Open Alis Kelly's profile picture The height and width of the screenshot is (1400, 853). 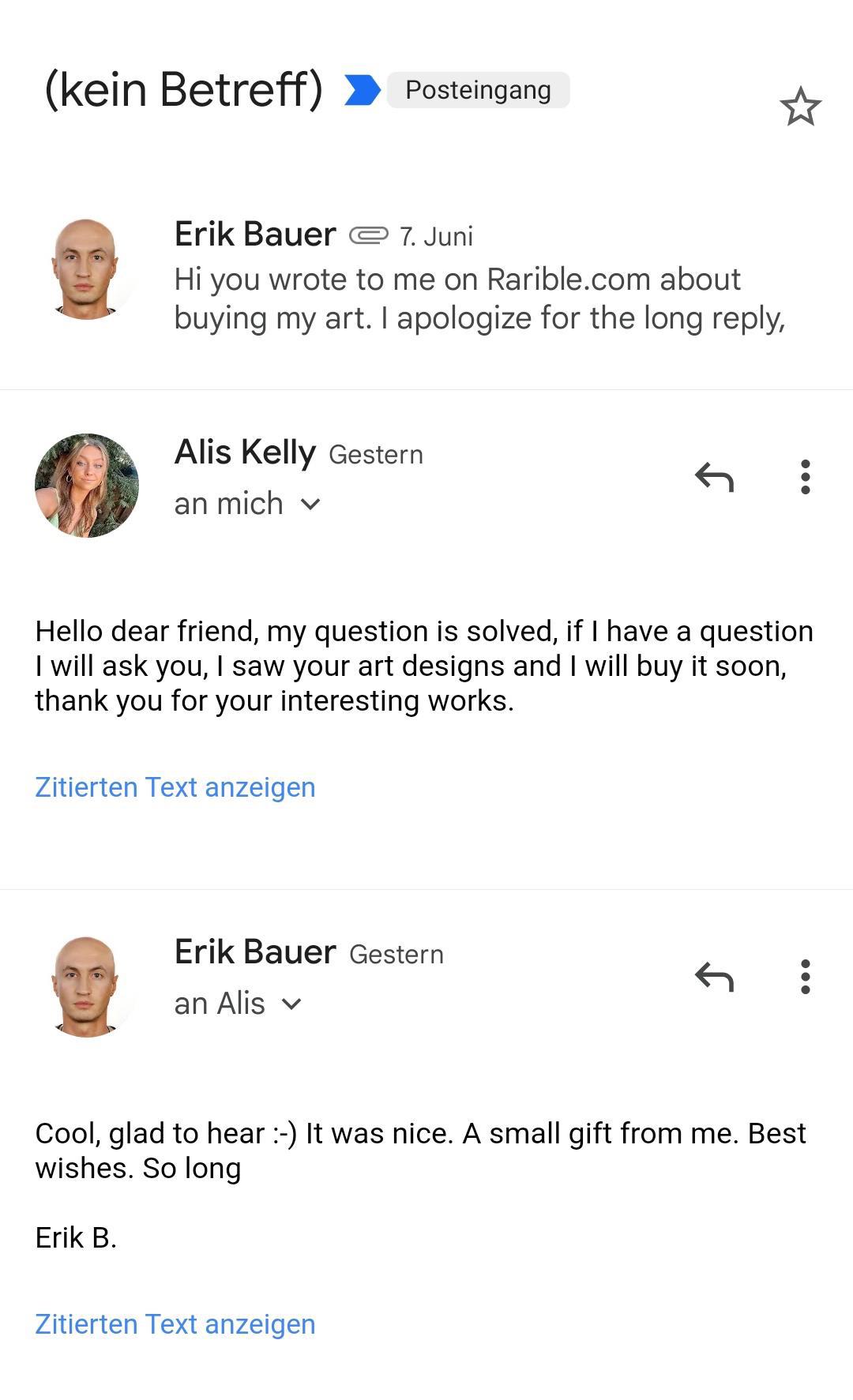tap(87, 485)
